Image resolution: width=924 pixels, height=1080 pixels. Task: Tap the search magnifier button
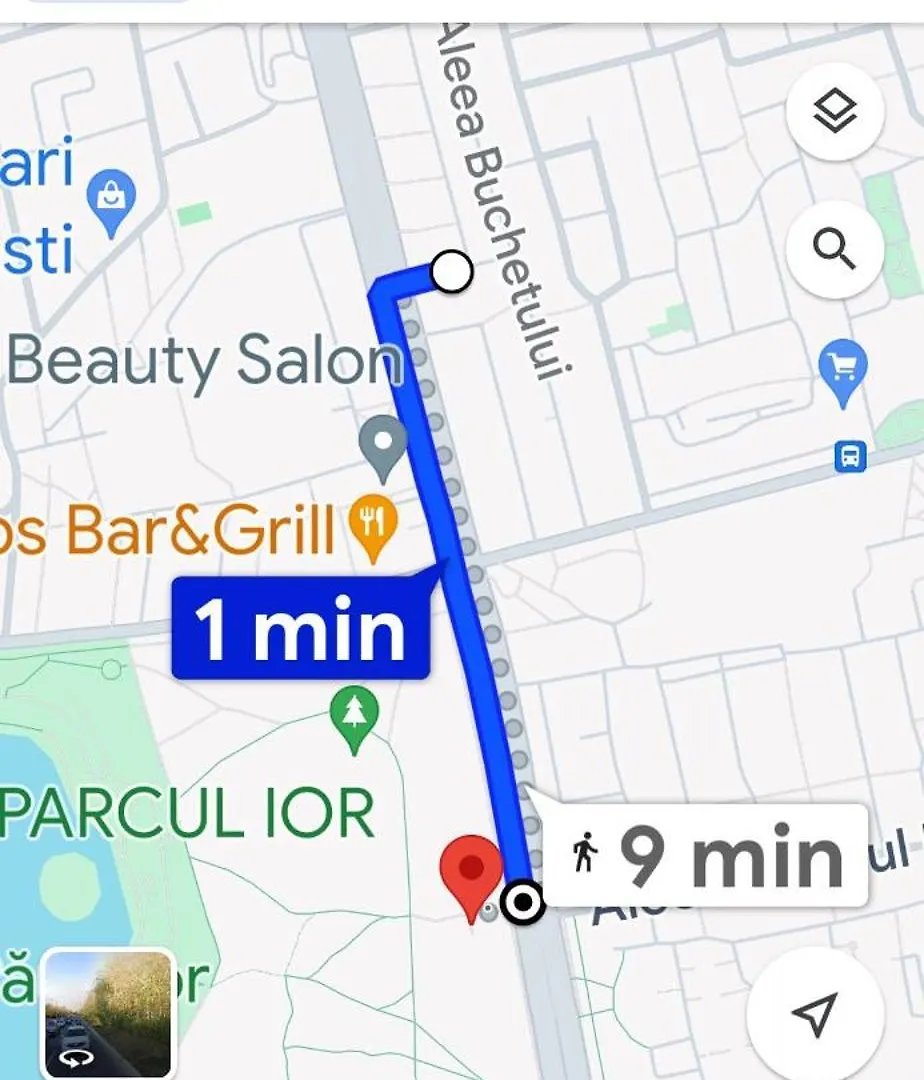click(x=835, y=248)
